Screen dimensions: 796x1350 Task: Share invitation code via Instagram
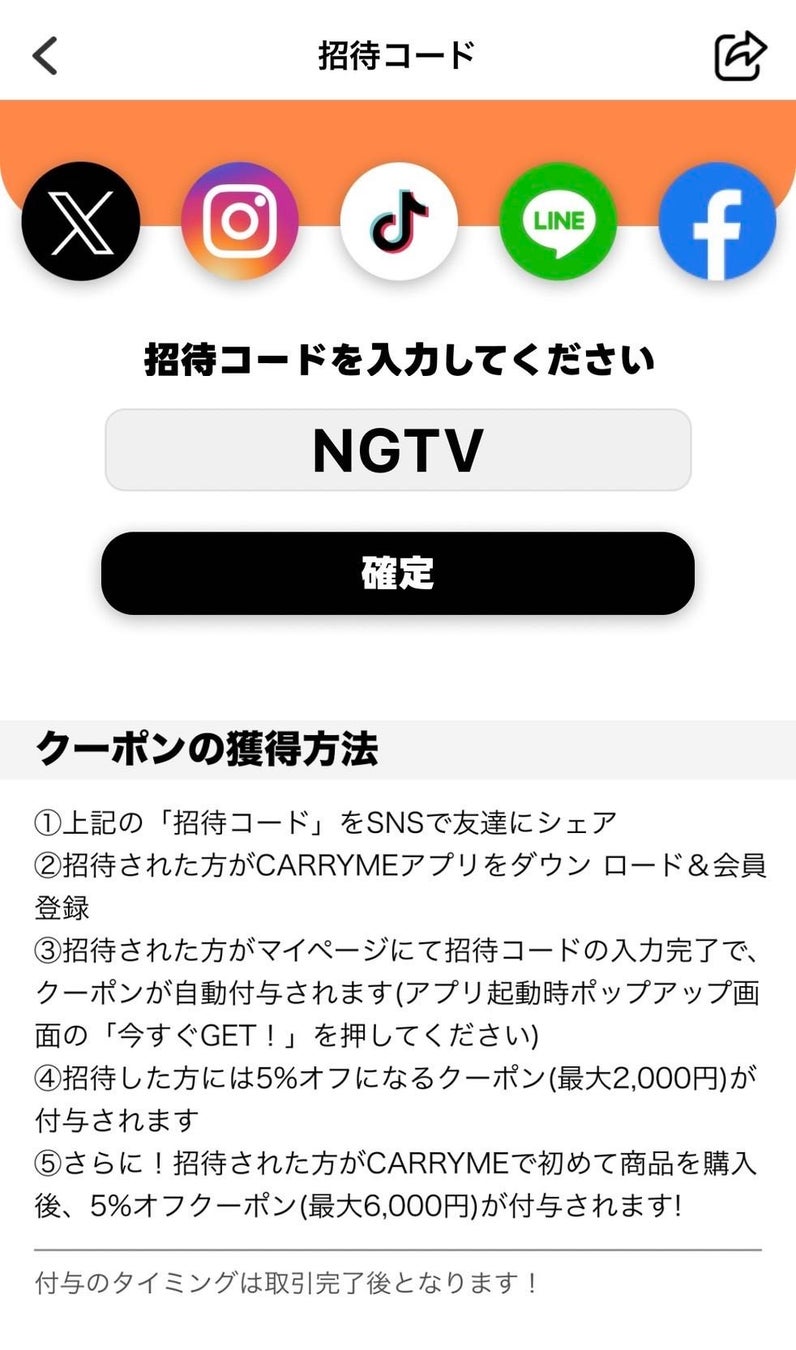(x=239, y=221)
